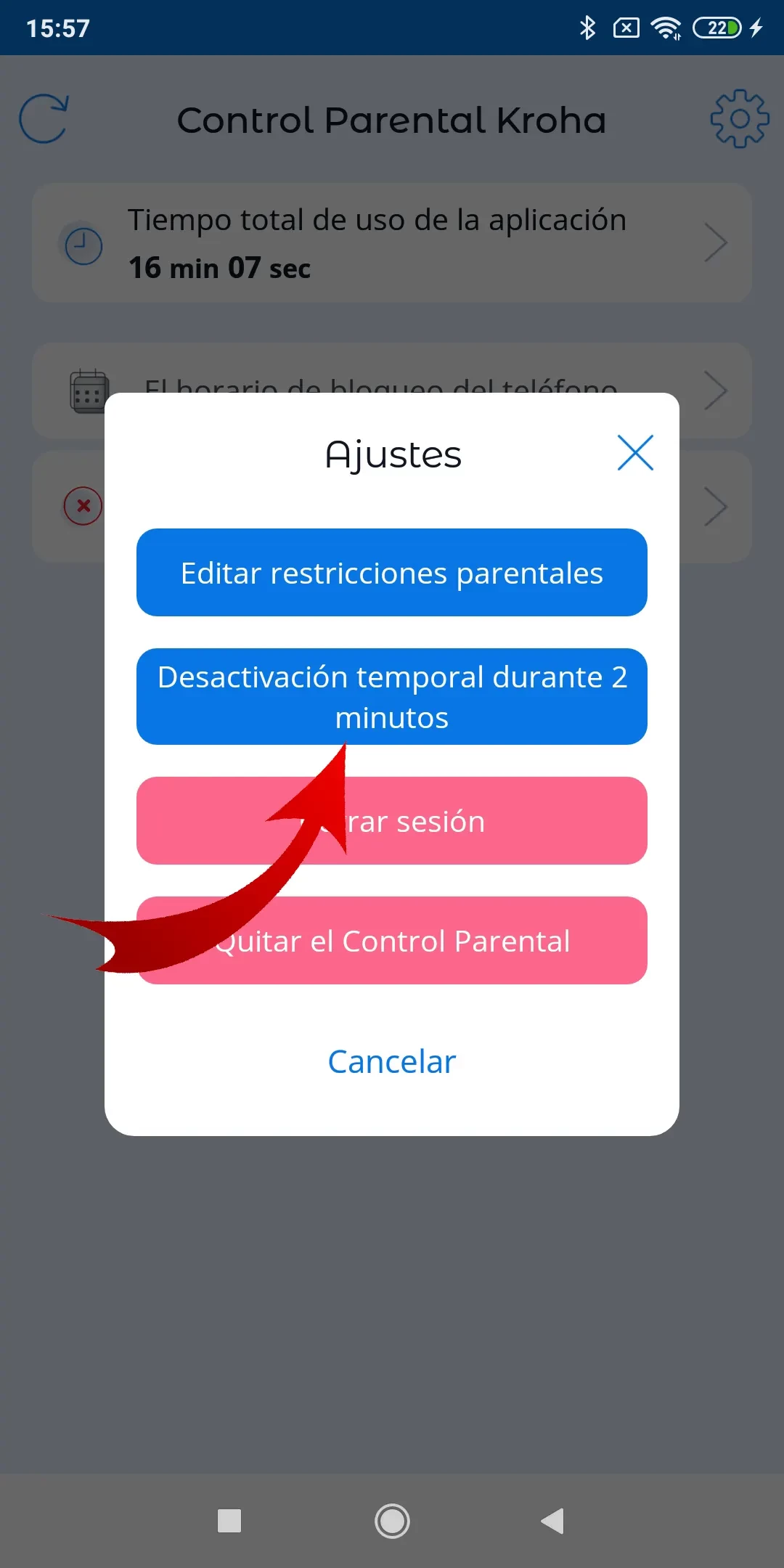Go to the home screen
Screen dimensions: 784x1568
point(392,1521)
